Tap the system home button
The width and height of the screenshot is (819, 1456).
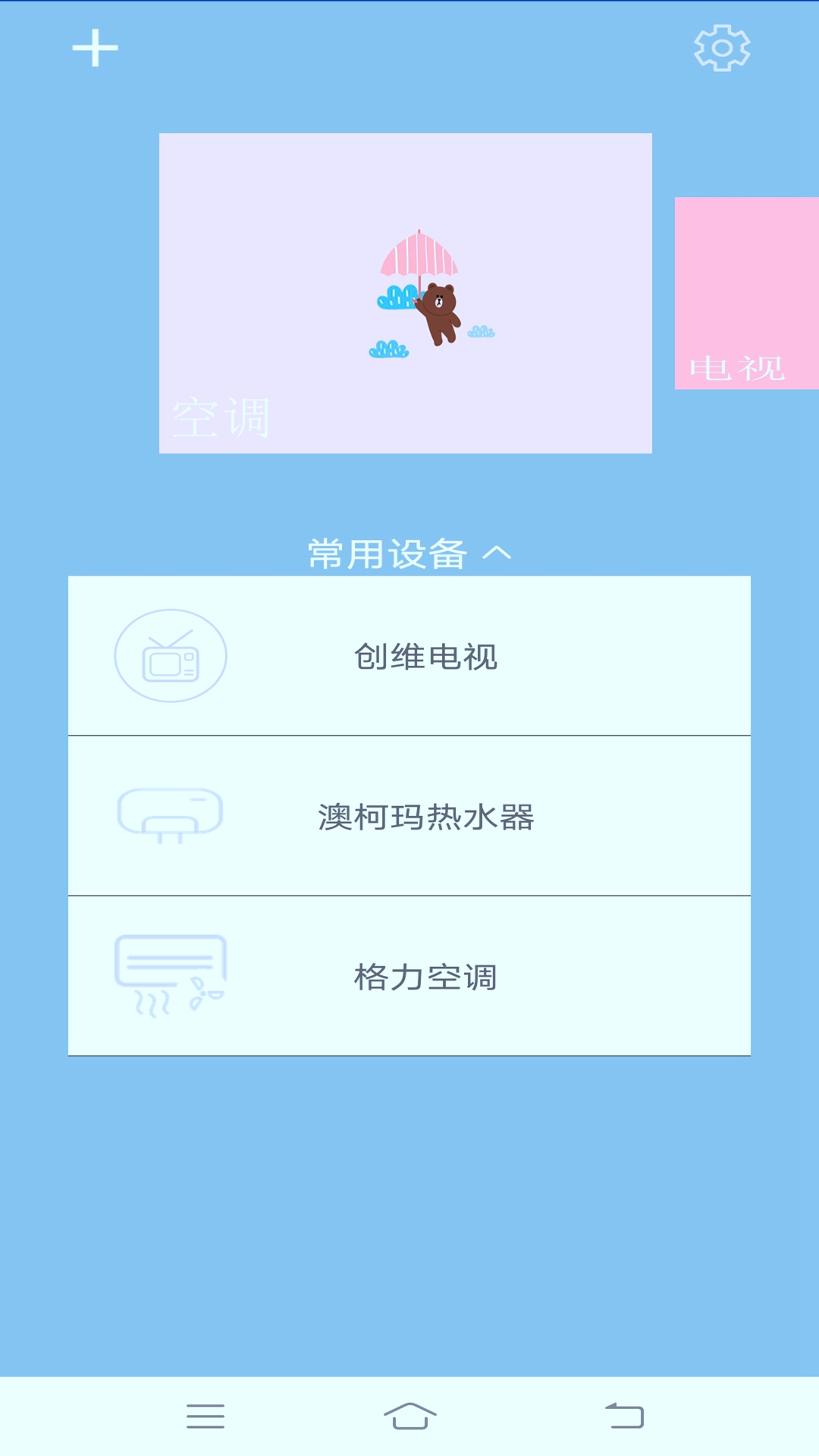(409, 1416)
